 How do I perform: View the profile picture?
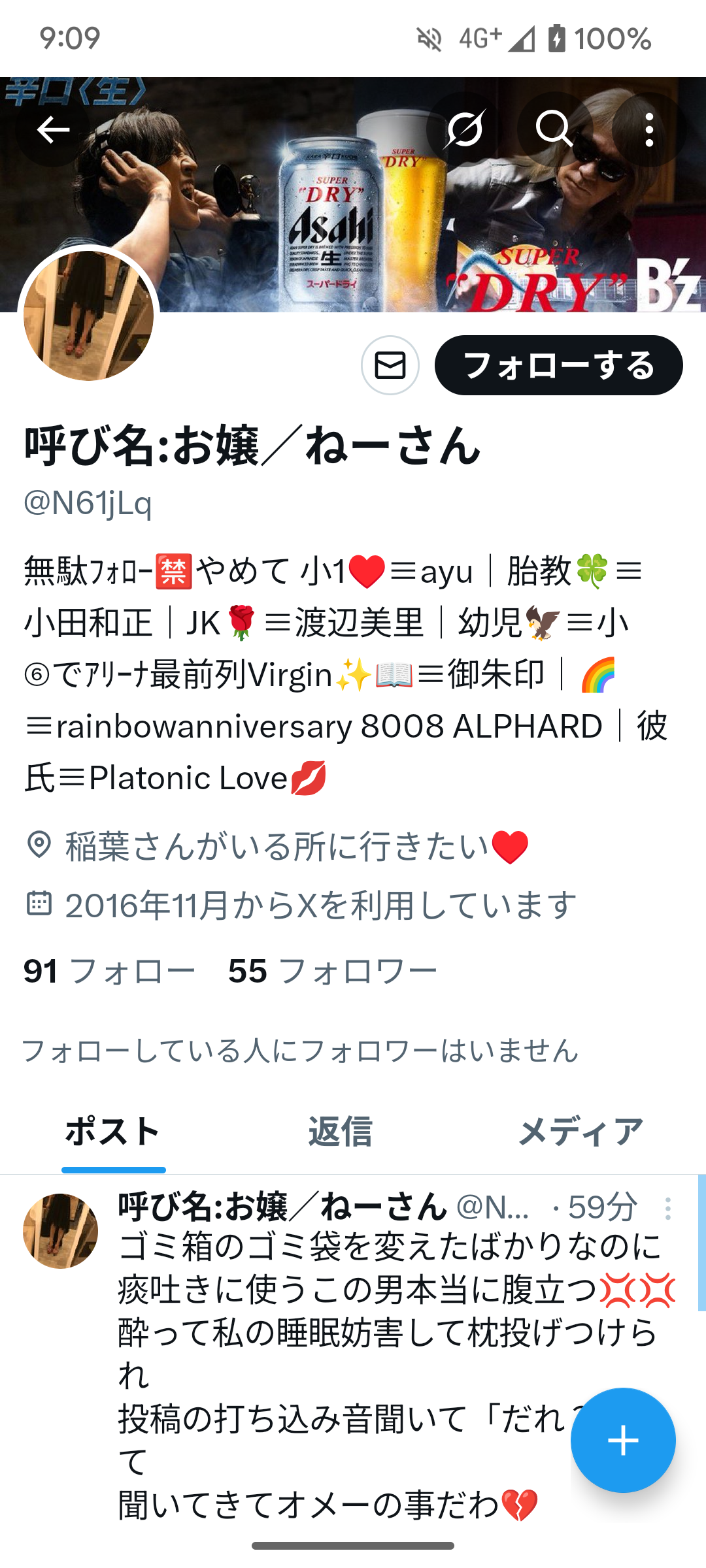(89, 316)
